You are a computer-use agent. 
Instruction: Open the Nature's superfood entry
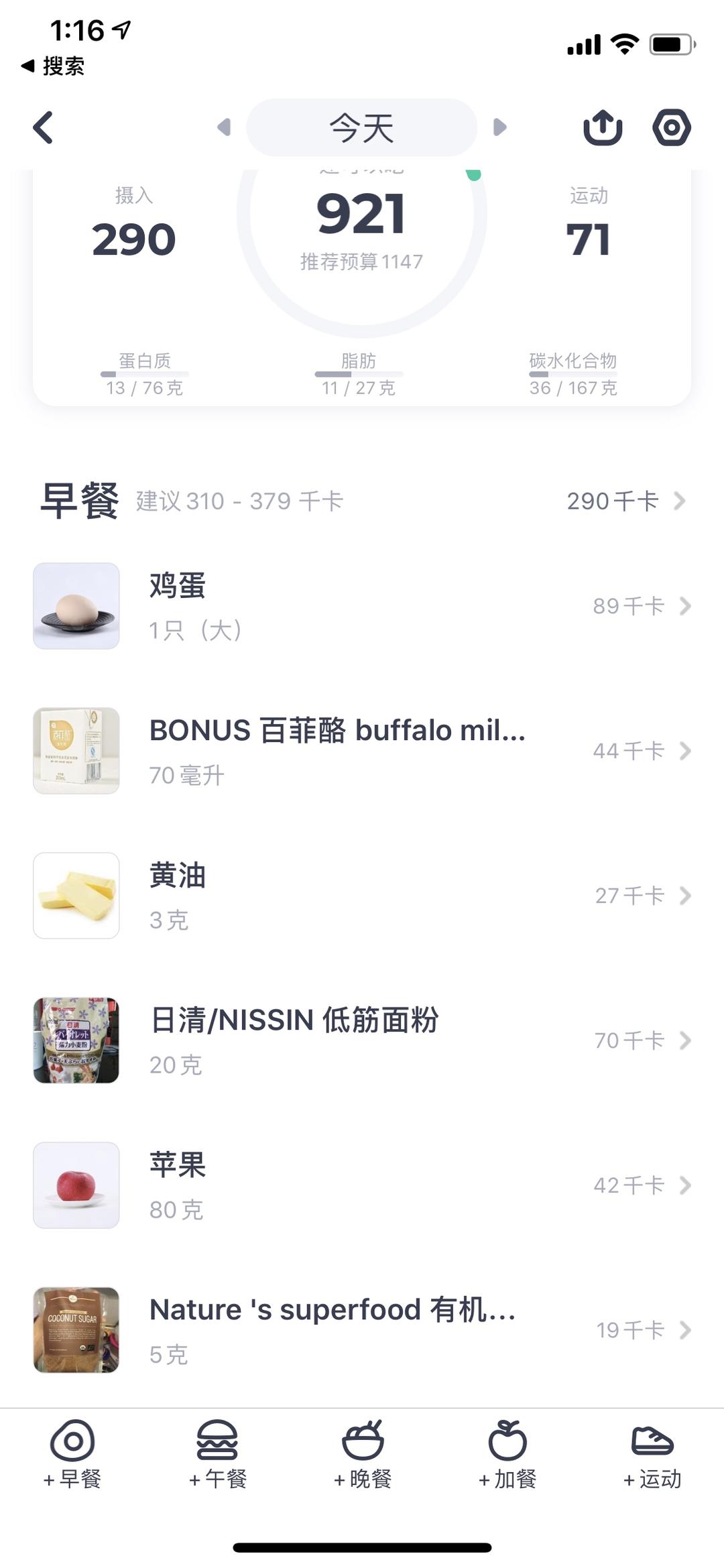point(362,1330)
